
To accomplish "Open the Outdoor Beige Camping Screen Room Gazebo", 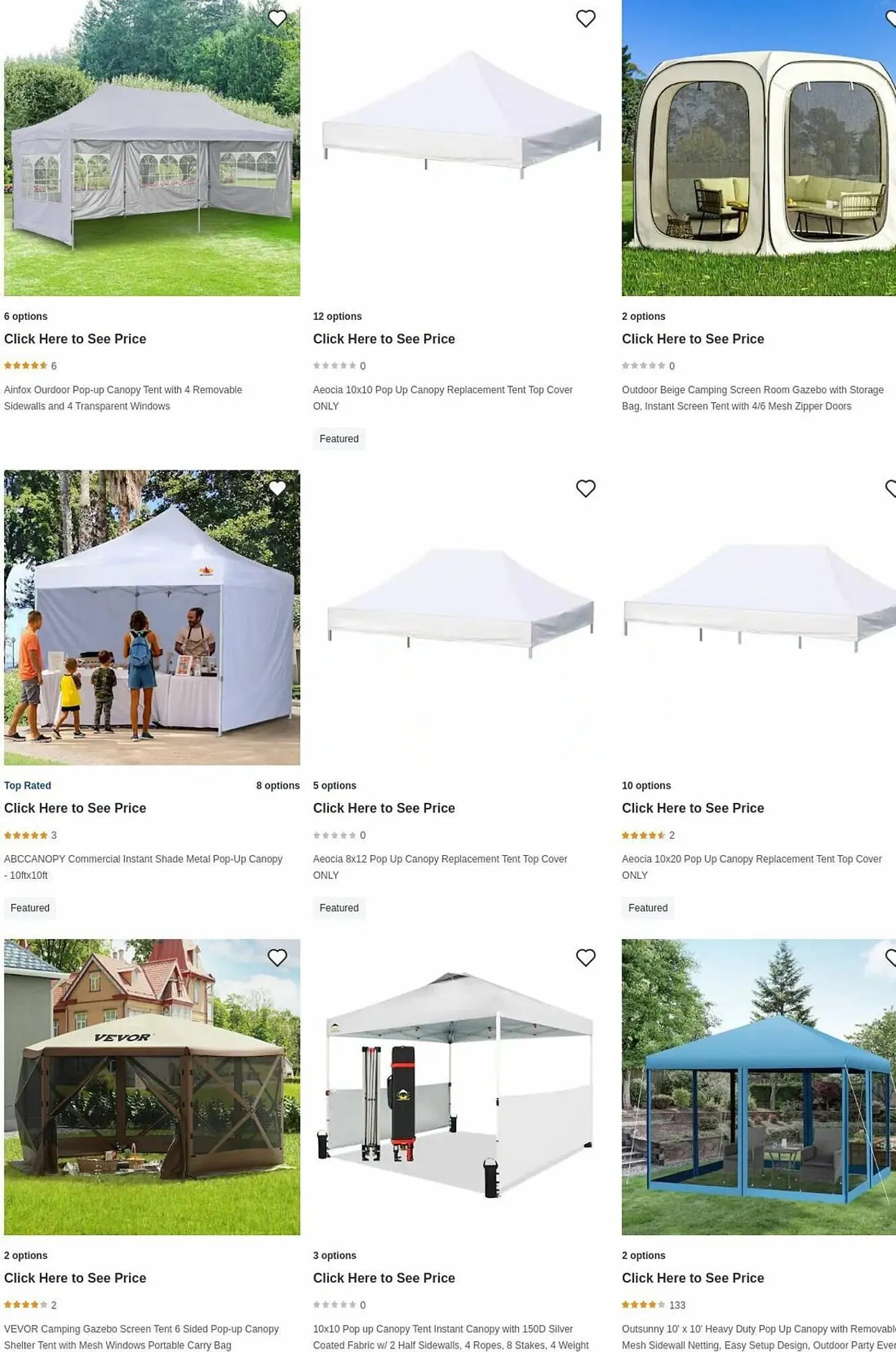I will pyautogui.click(x=753, y=397).
